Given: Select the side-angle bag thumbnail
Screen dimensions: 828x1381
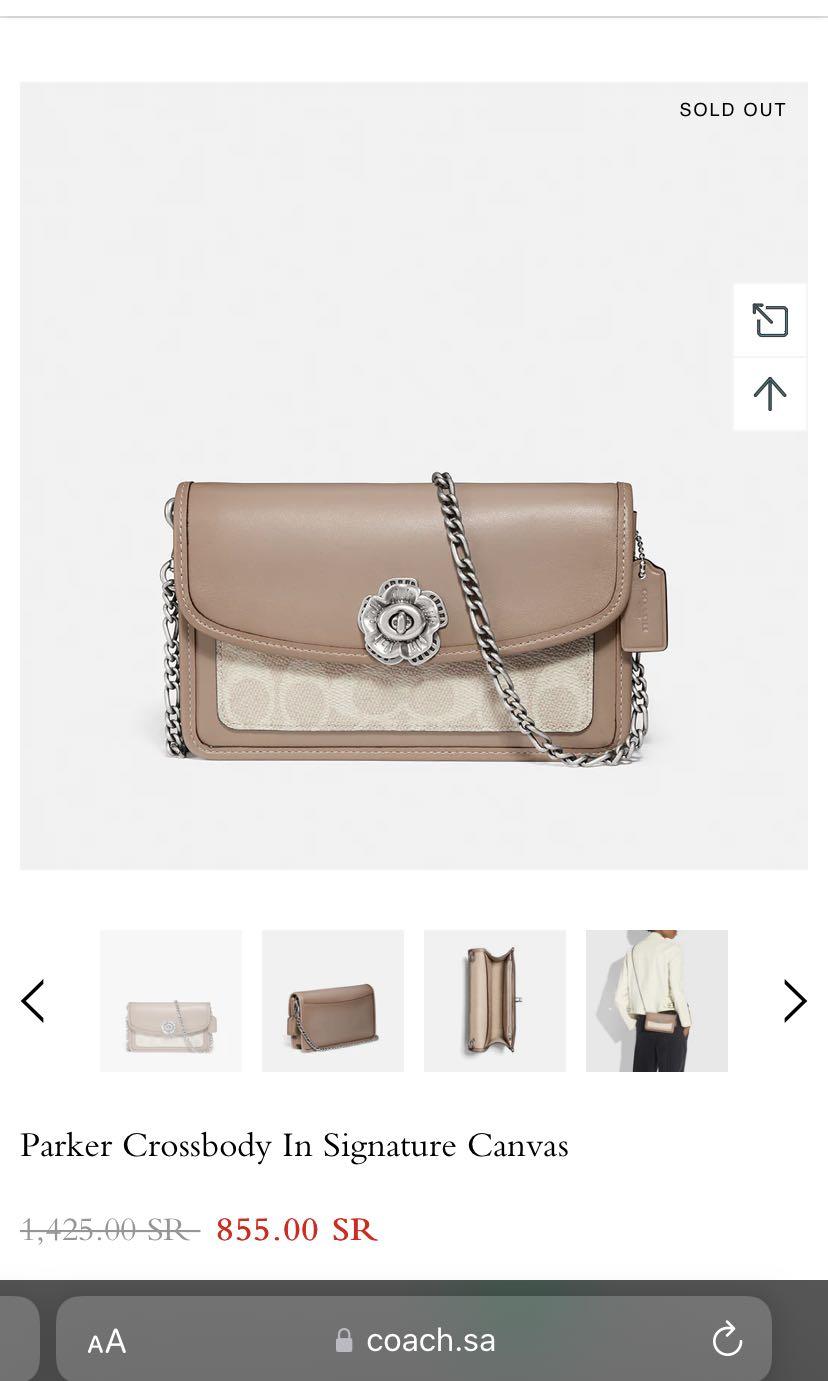Looking at the screenshot, I should point(333,1001).
